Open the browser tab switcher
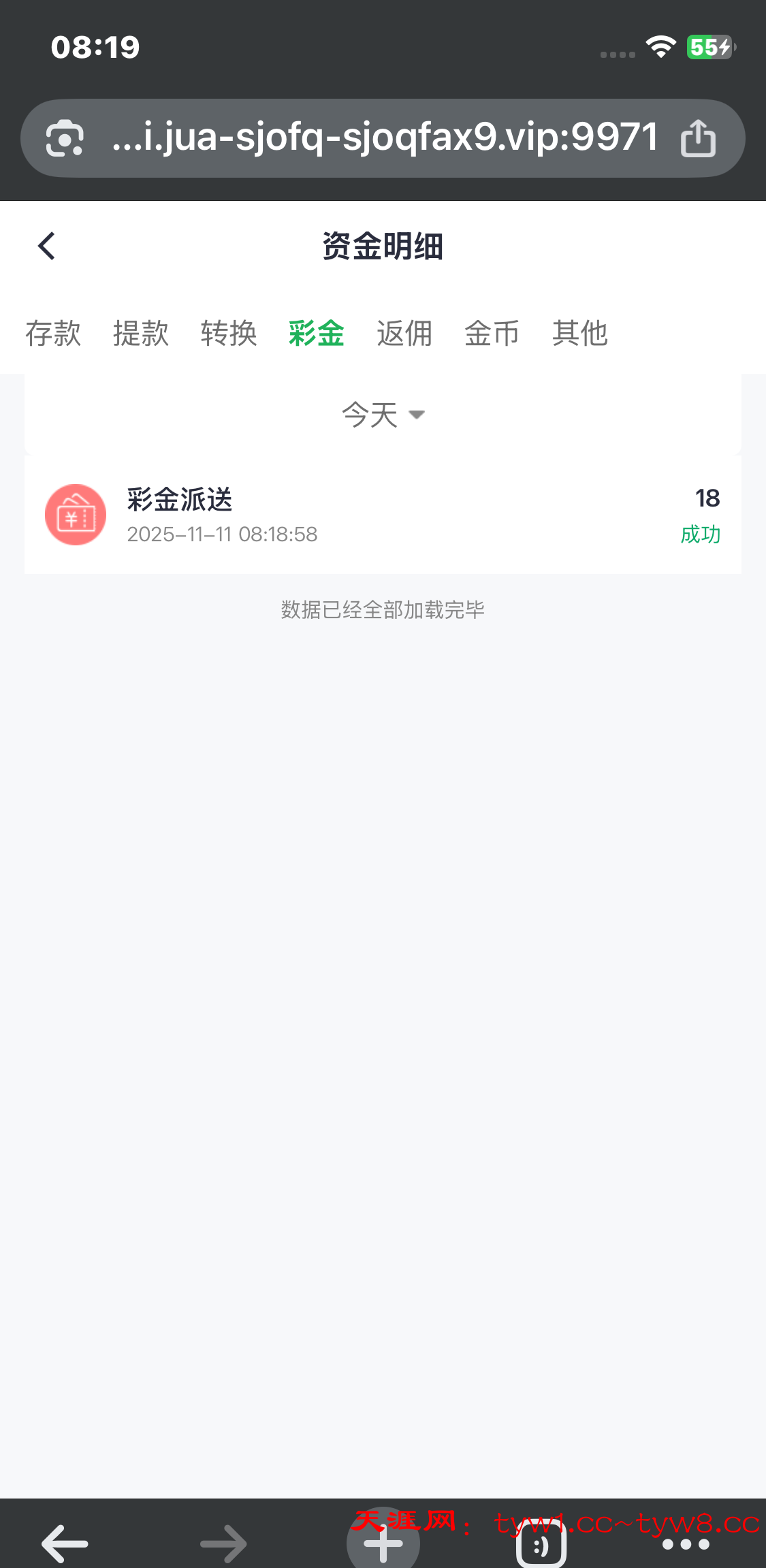The height and width of the screenshot is (1568, 766). pos(541,1544)
